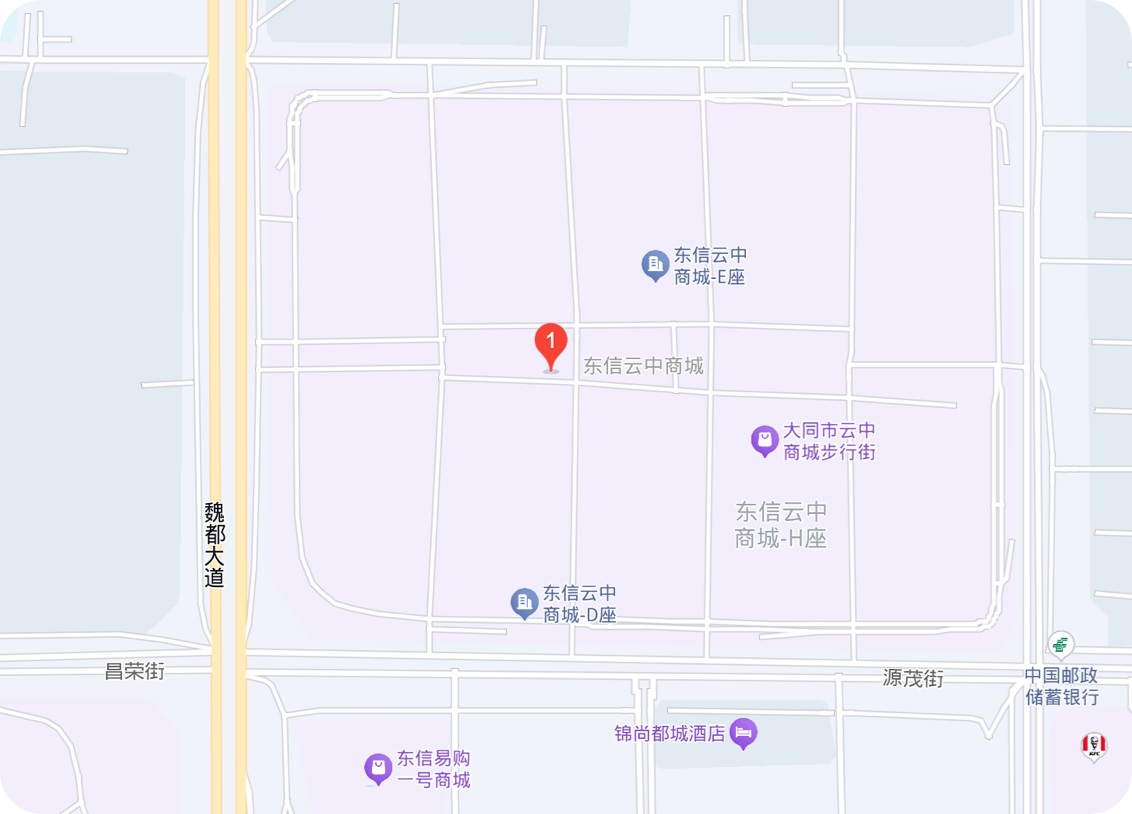Open the 中国邮政储蓄银行 bank marker
This screenshot has width=1132, height=814.
[x=1061, y=644]
